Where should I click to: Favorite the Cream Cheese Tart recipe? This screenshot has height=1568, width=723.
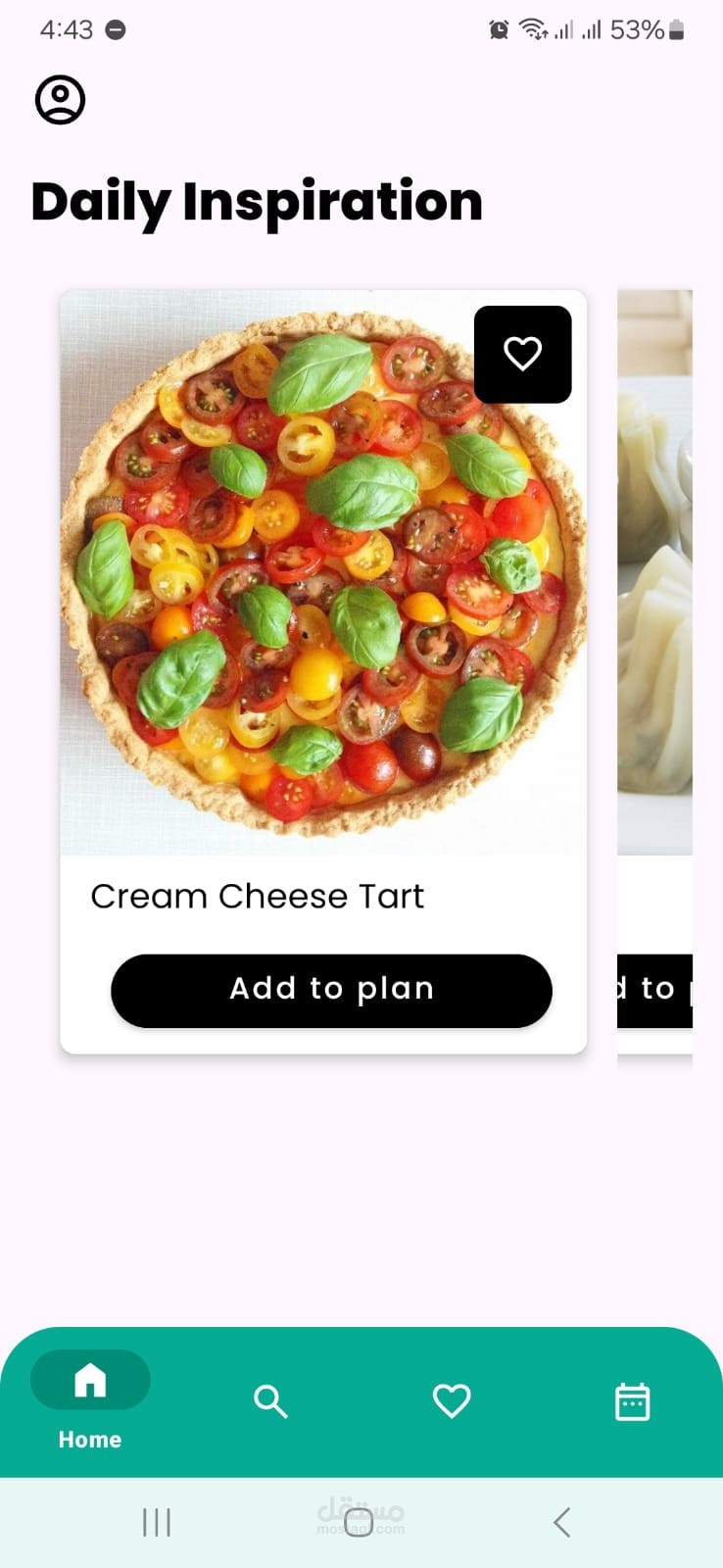522,354
